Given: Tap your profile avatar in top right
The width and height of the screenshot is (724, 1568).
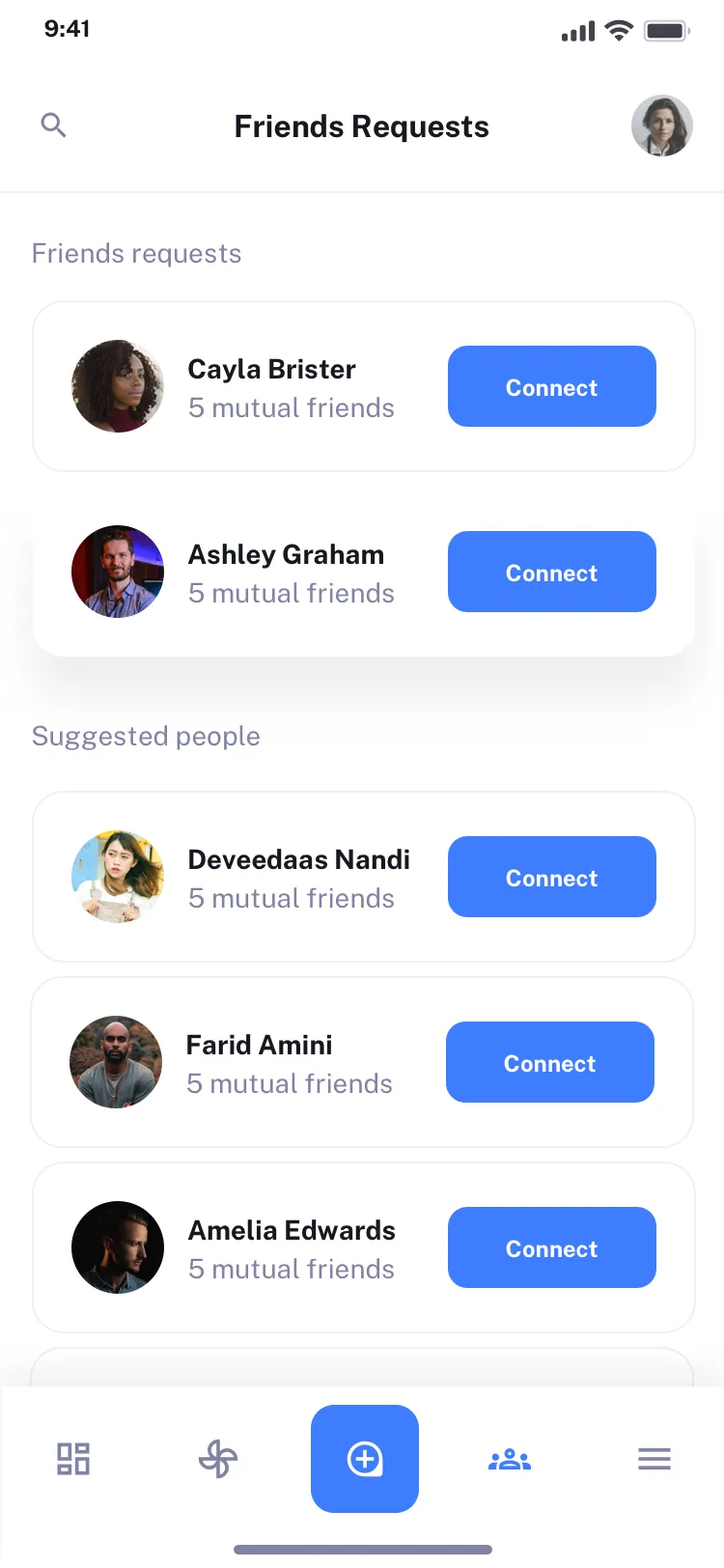Looking at the screenshot, I should (662, 126).
